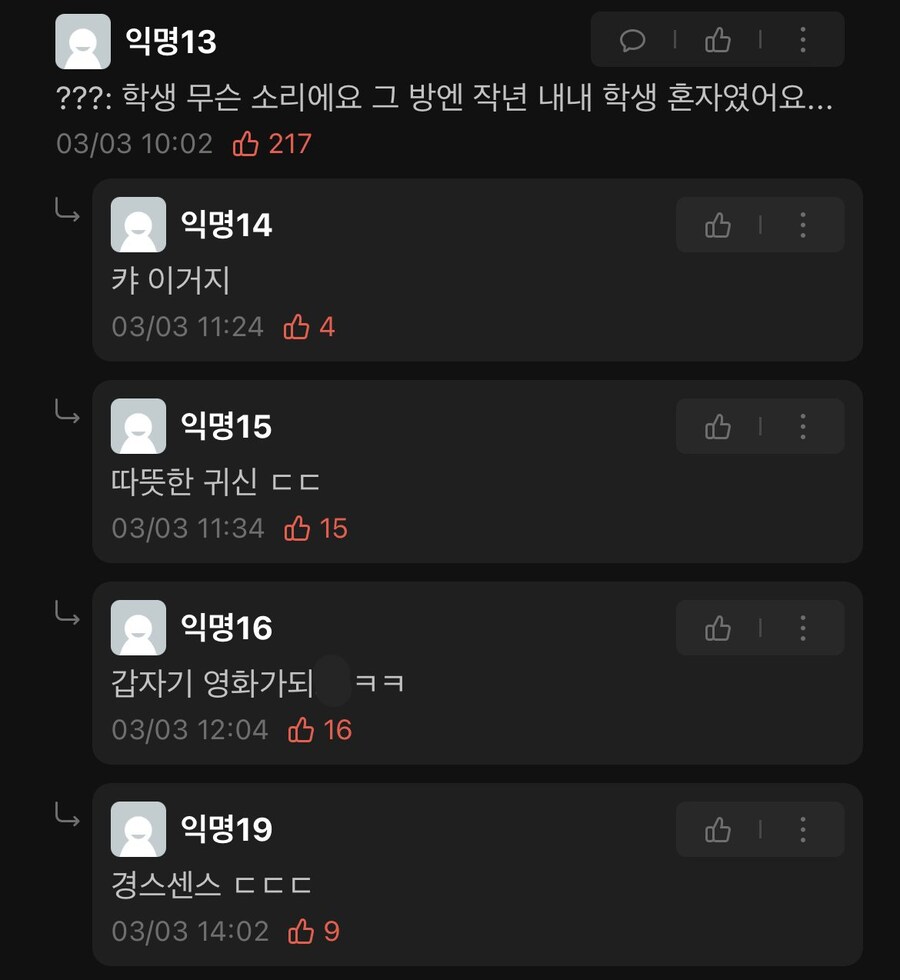Click the like icon on 익명16's reply
900x980 pixels.
click(717, 627)
